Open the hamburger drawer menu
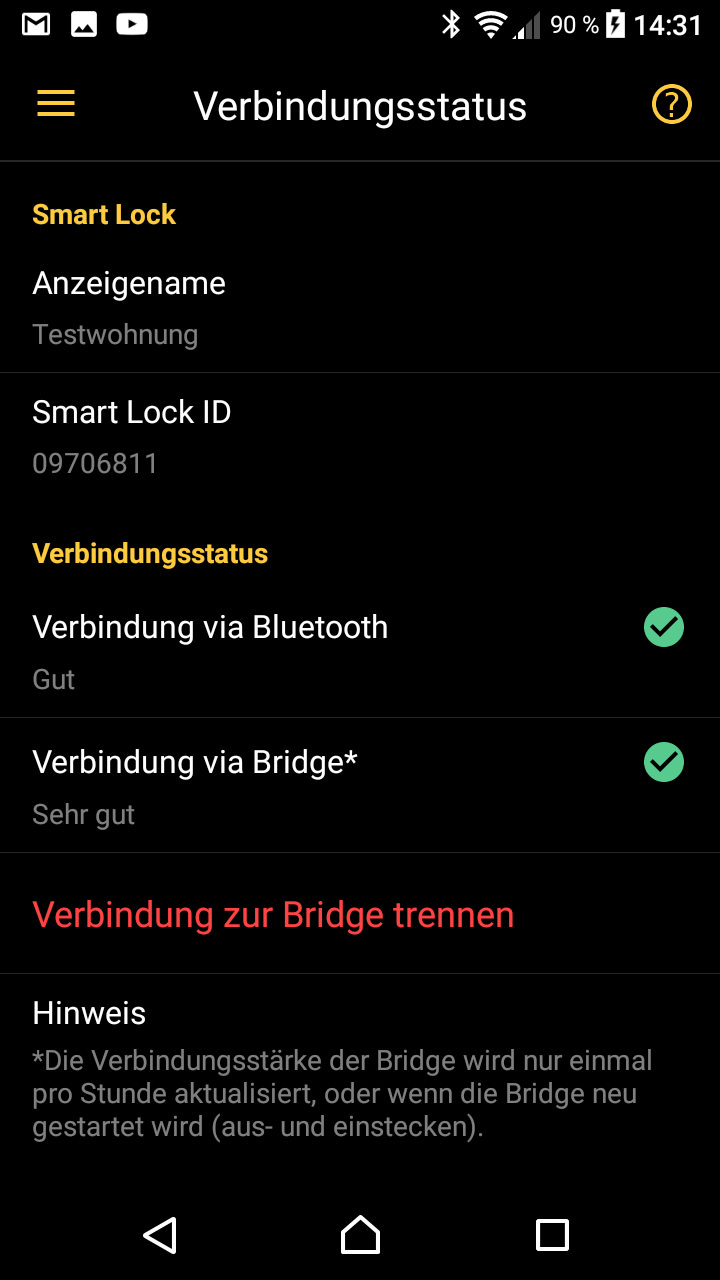 [56, 104]
